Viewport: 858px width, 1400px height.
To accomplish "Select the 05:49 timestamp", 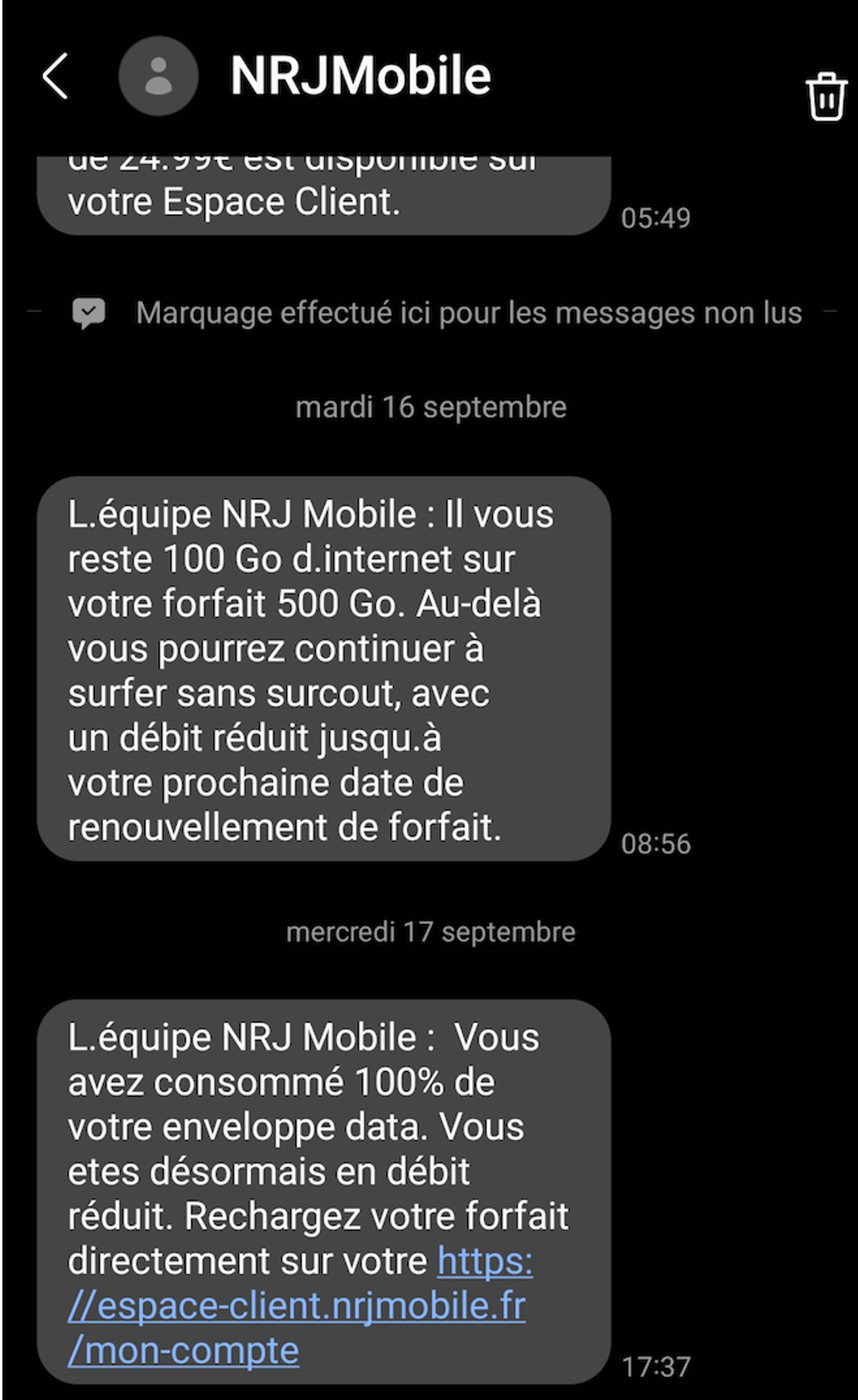I will click(x=655, y=216).
